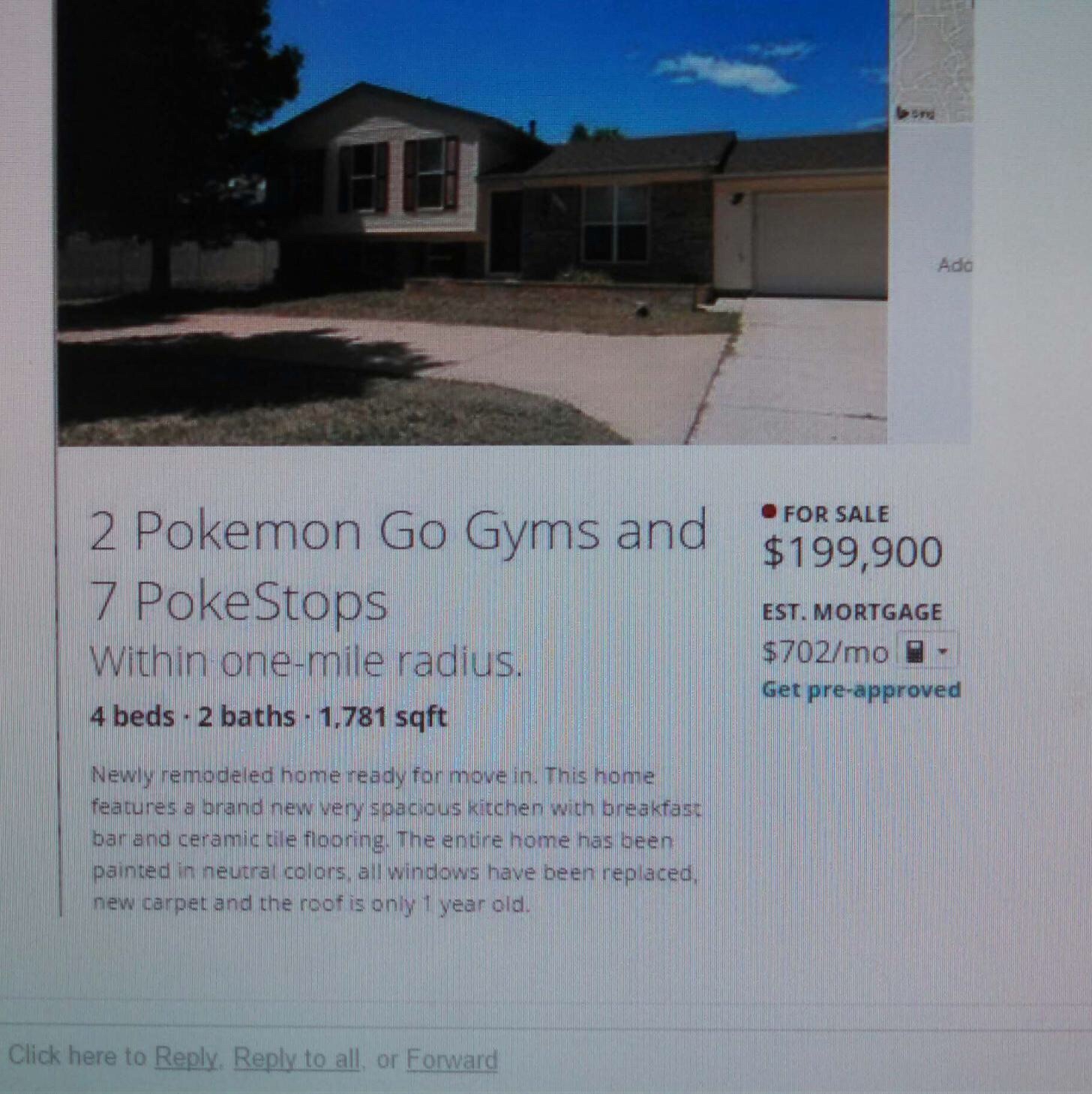Open the house listing photo
The height and width of the screenshot is (1094, 1092).
point(472,225)
